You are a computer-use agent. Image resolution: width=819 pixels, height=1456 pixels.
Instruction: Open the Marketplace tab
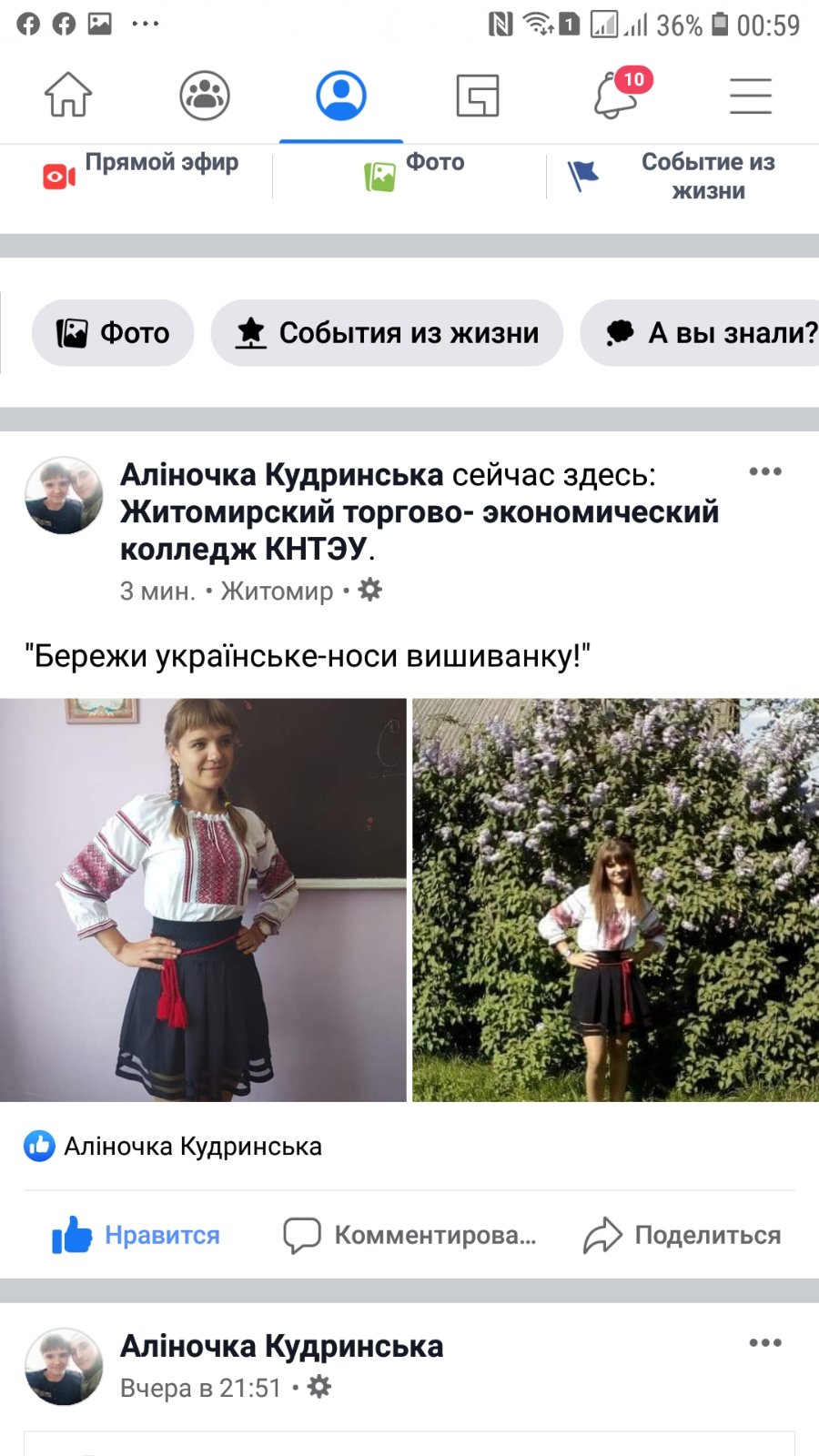point(478,95)
